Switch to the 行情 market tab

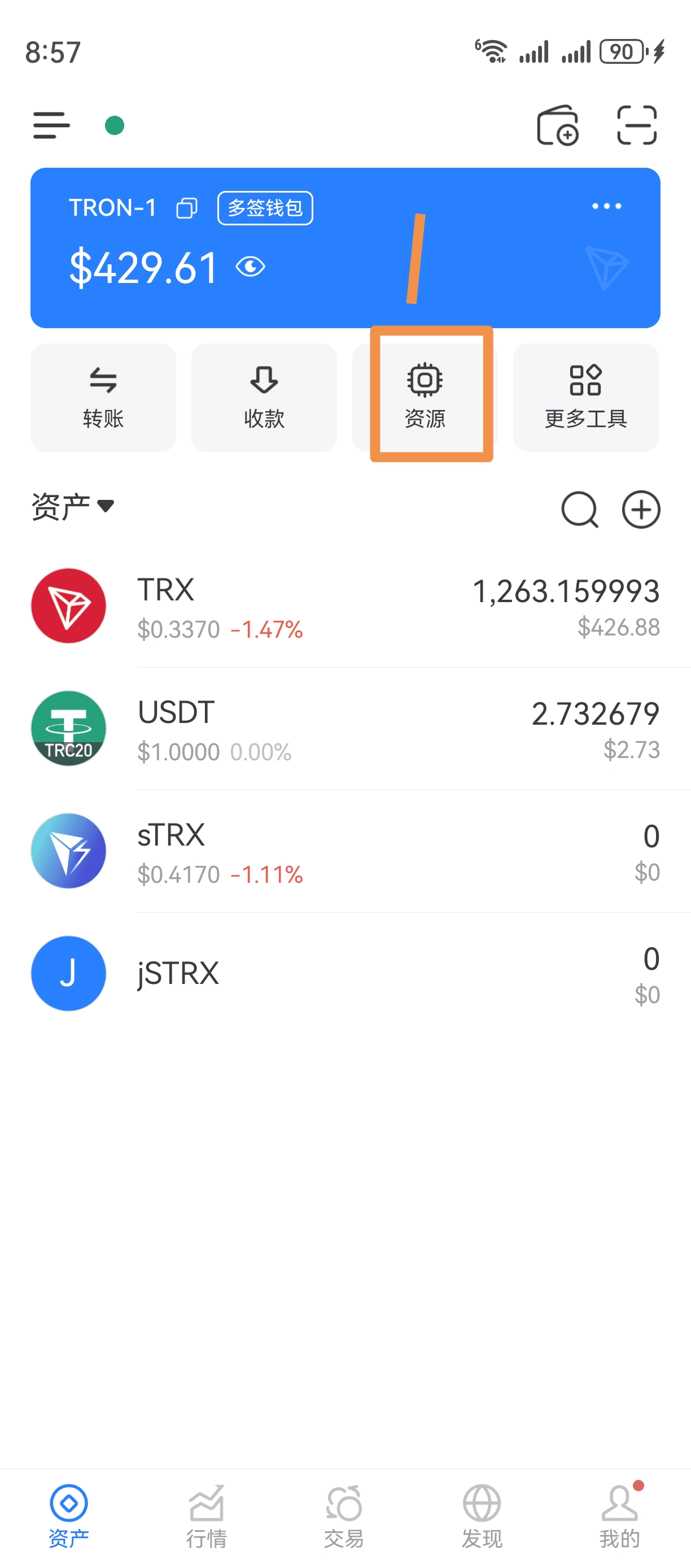point(207,1517)
